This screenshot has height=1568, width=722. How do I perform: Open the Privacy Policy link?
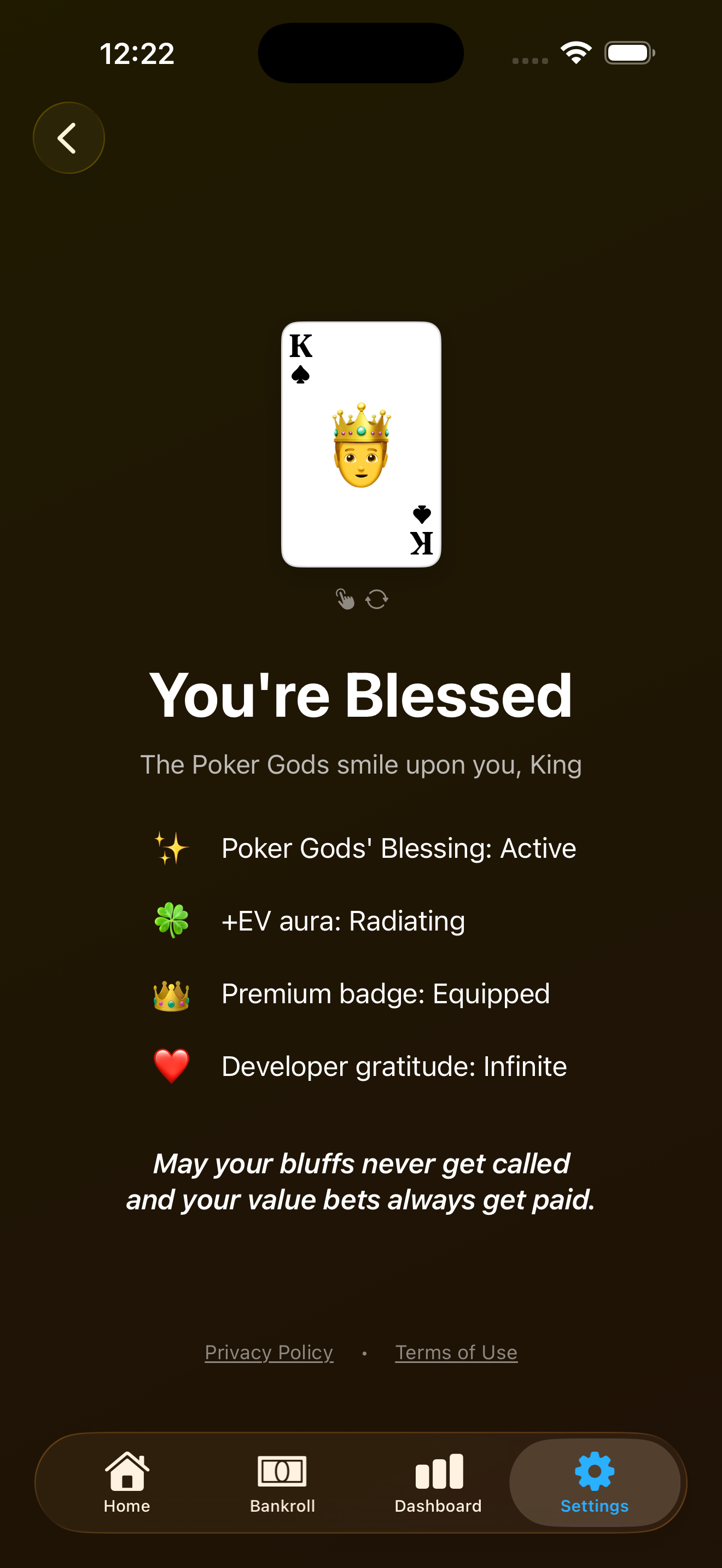point(269,1353)
